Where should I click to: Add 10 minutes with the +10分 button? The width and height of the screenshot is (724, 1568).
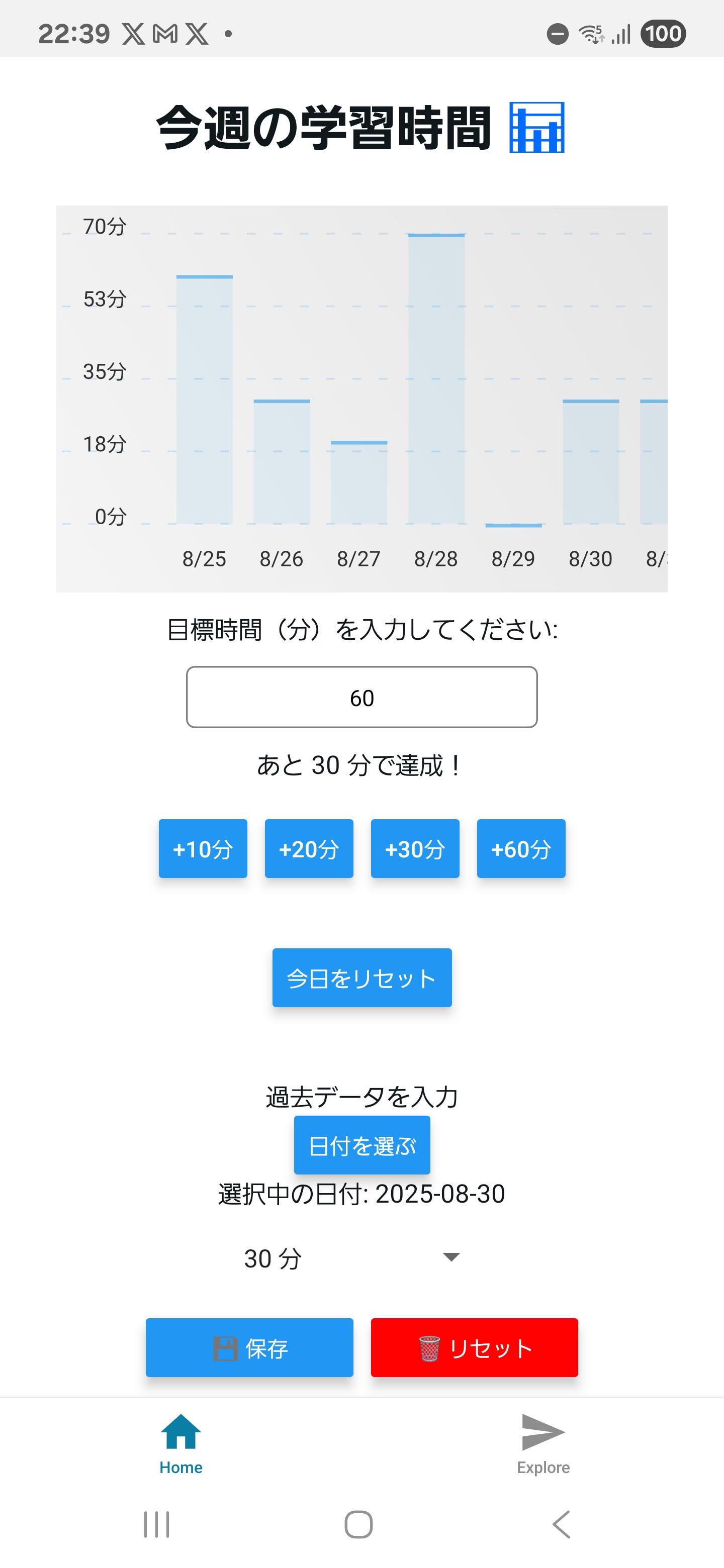click(x=203, y=848)
